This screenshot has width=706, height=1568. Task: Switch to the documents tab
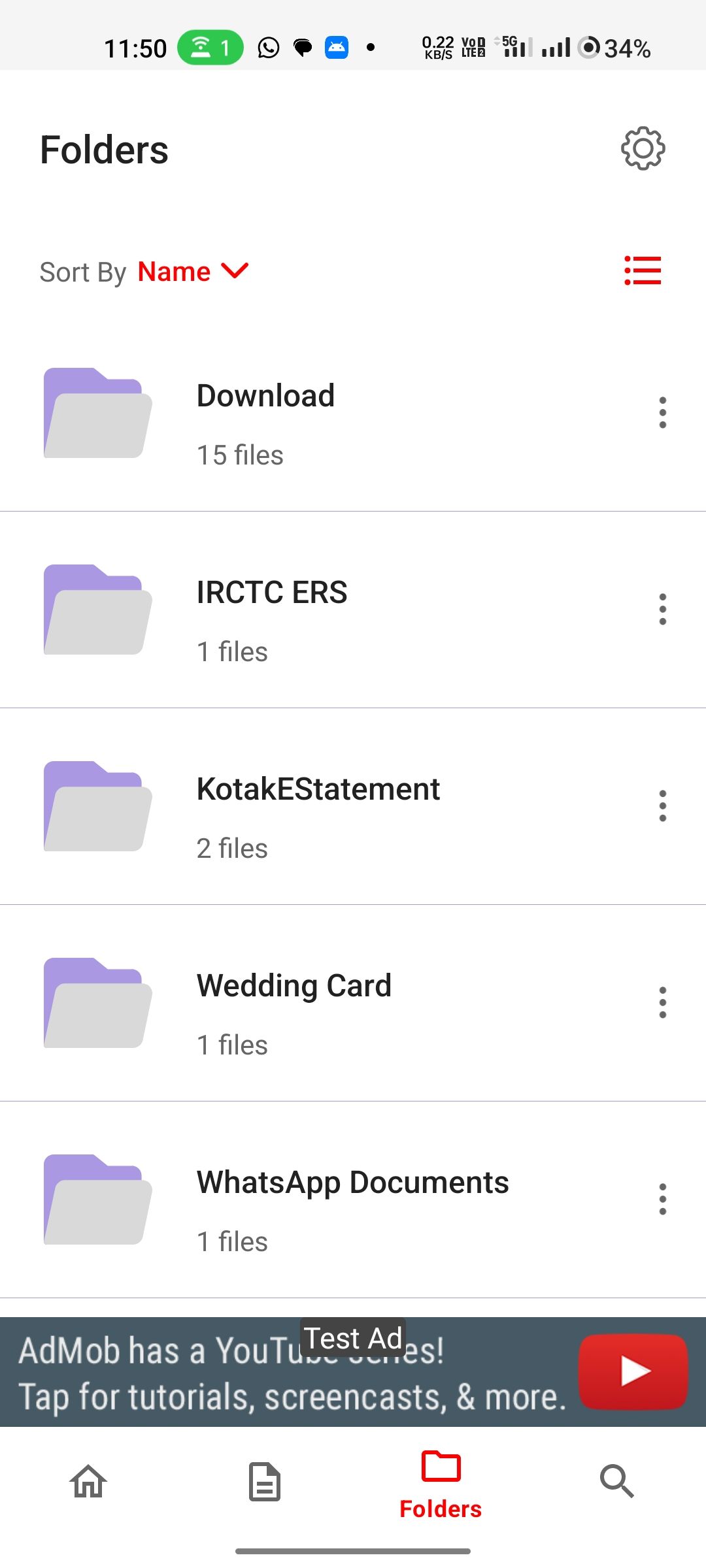(265, 1482)
